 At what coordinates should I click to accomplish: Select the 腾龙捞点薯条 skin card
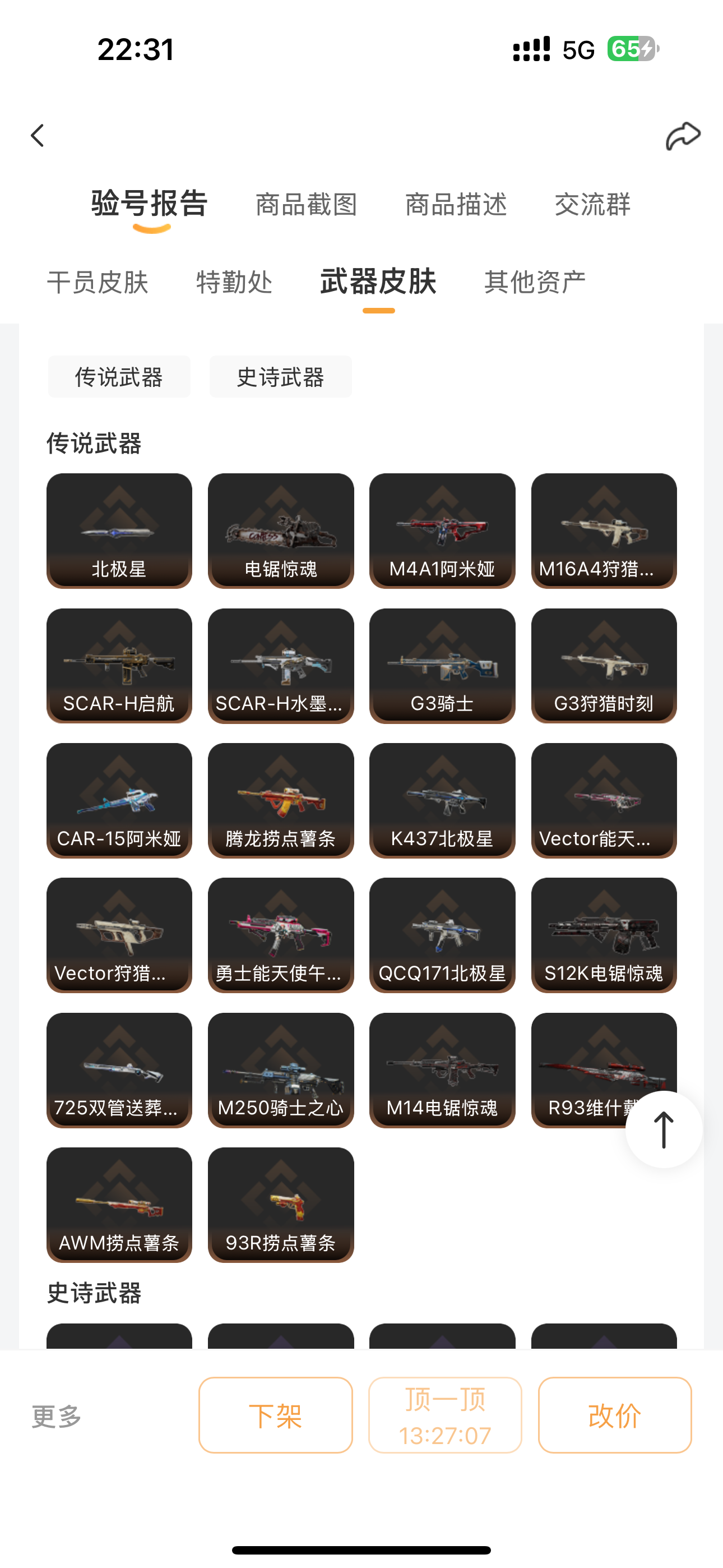point(281,800)
